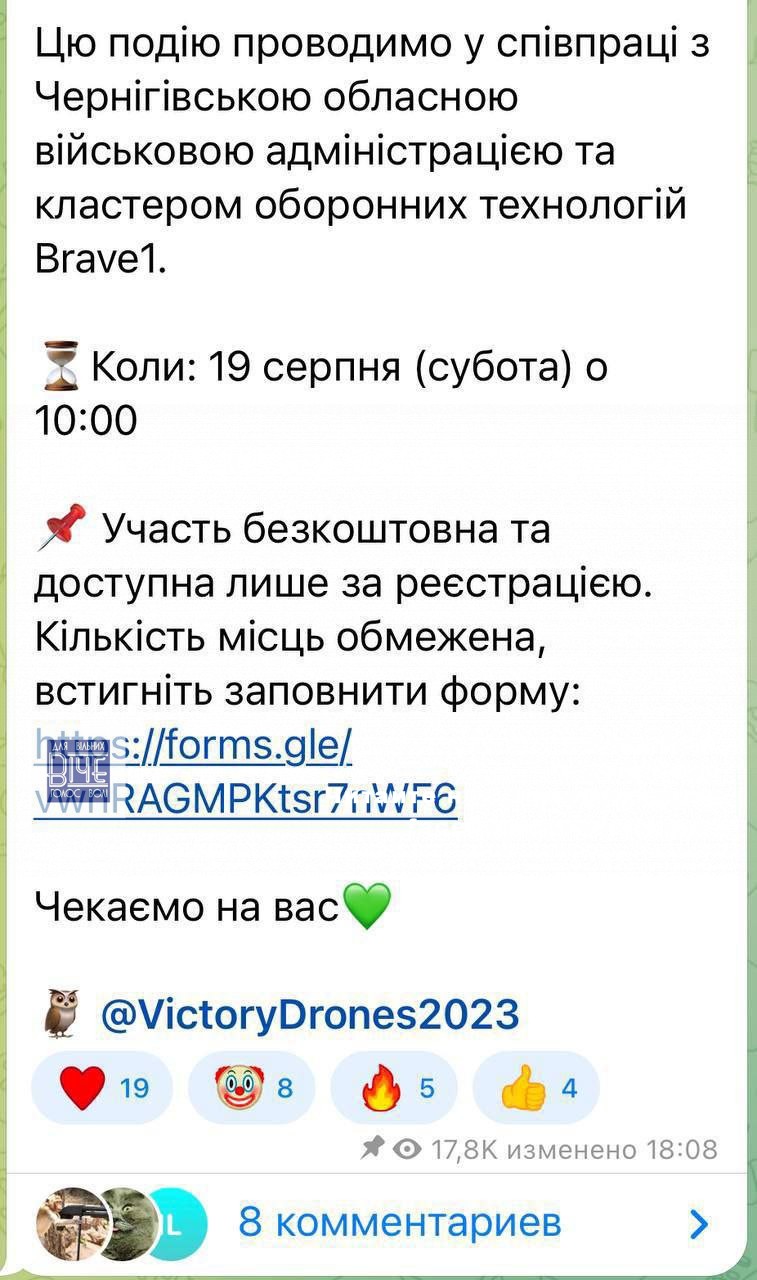757x1280 pixels.
Task: Add a heart reaction with 19 votes
Action: tap(102, 1088)
